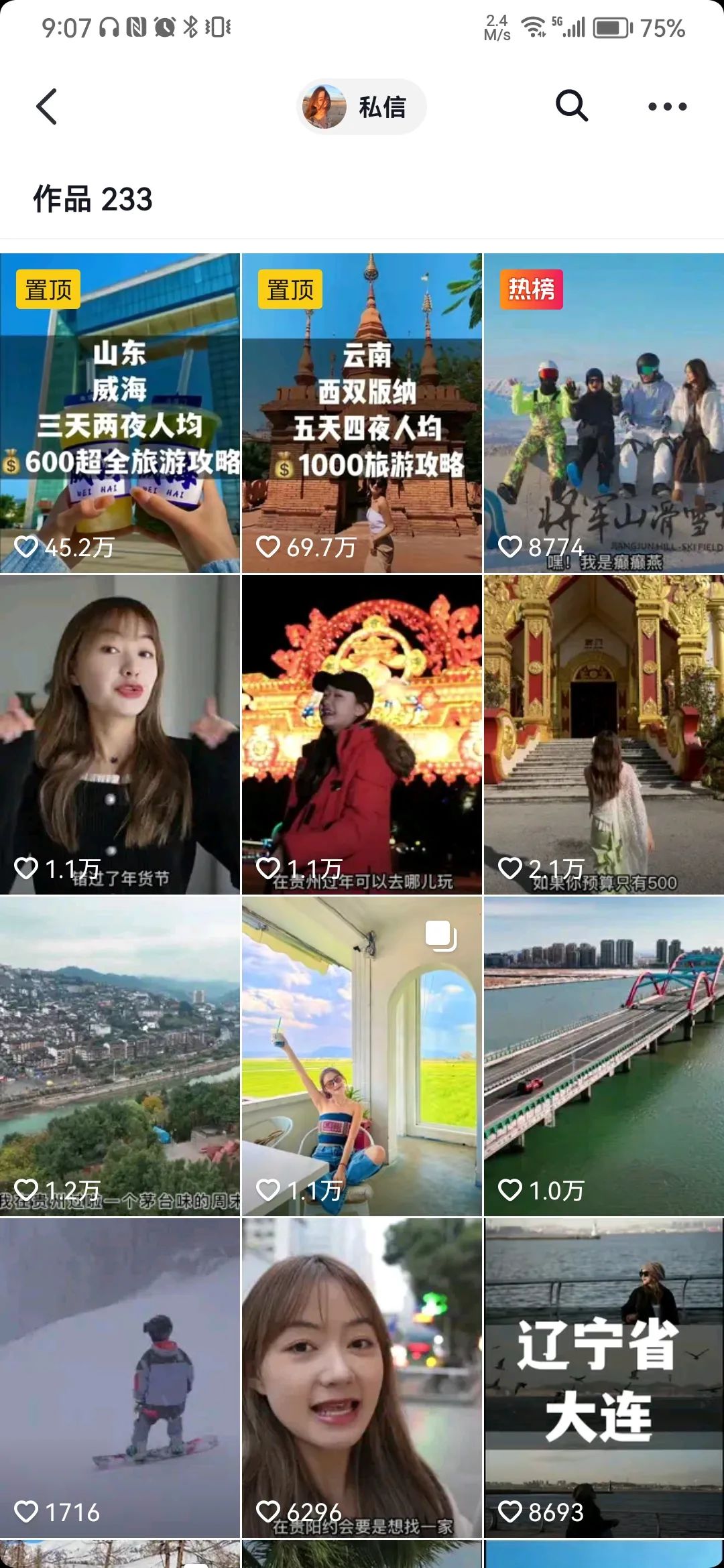
Task: Open the video captioned 在贵阳约会要是想找一家
Action: tap(362, 1378)
